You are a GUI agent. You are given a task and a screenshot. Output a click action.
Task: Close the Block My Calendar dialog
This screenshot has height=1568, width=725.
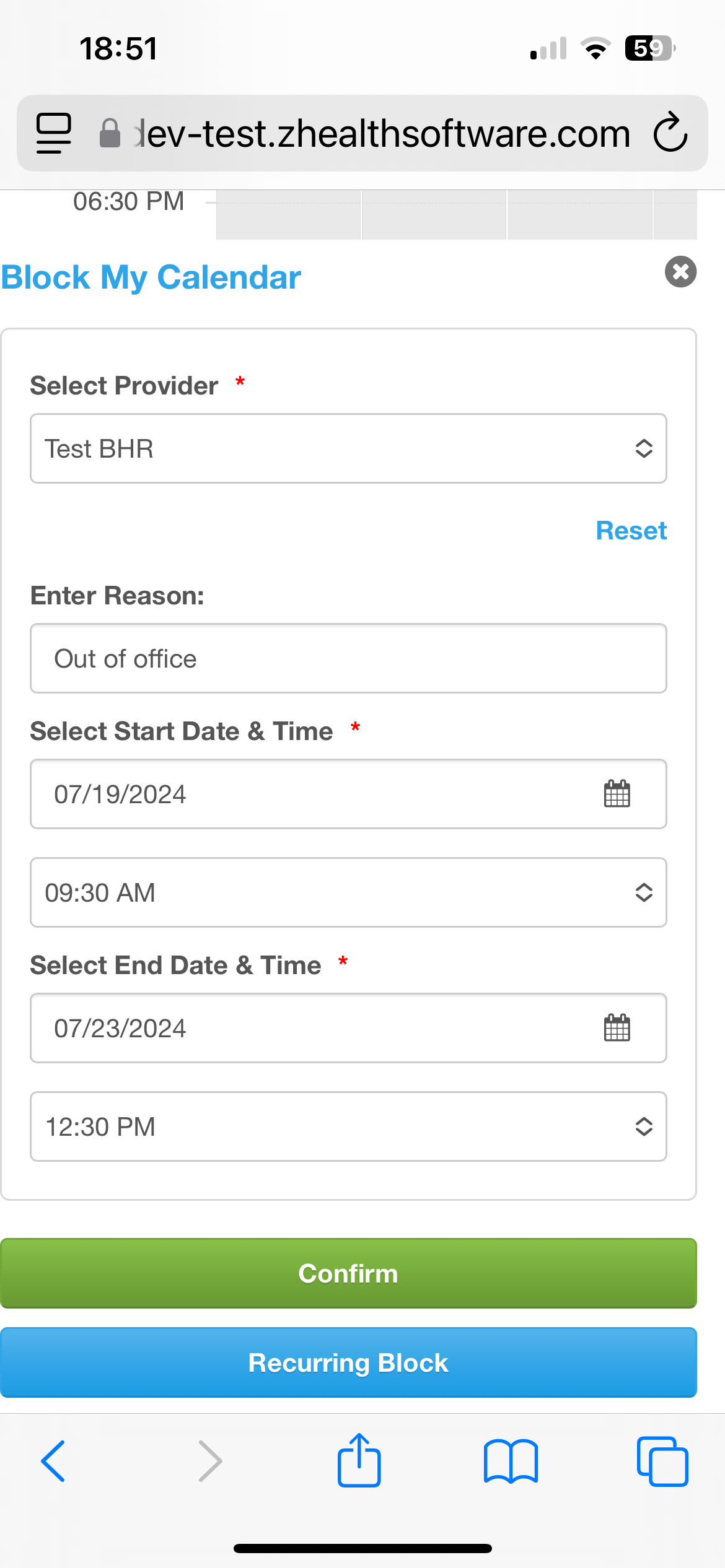(x=680, y=272)
